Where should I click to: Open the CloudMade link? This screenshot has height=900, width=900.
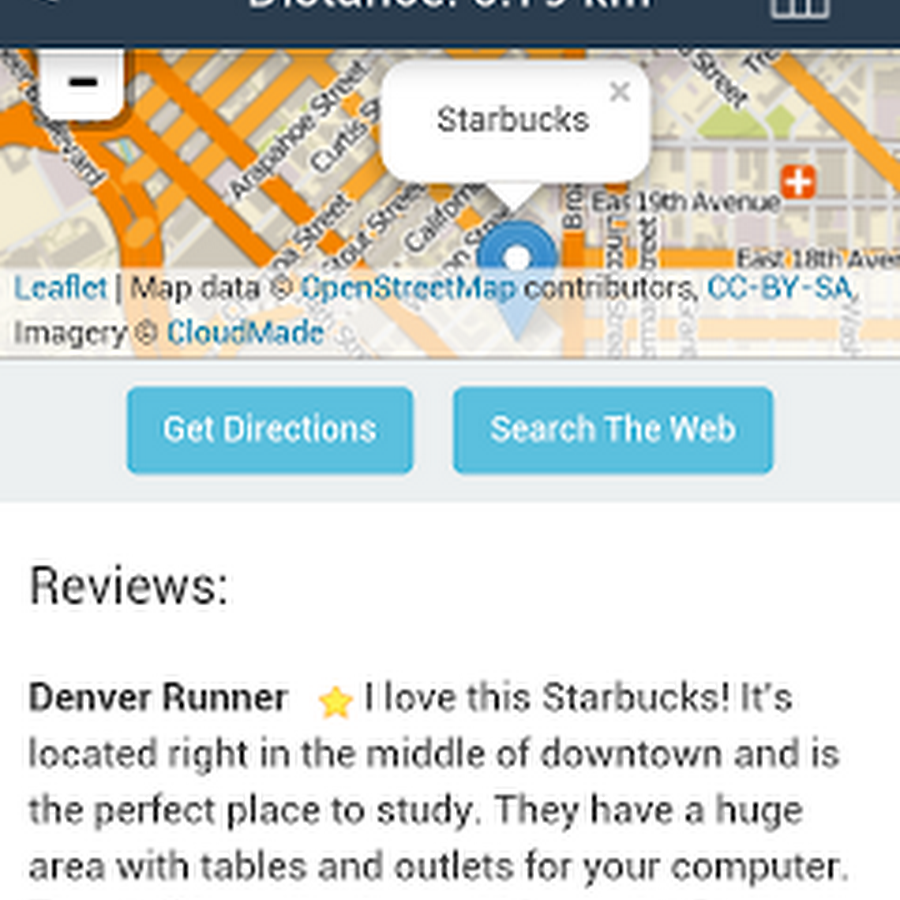point(245,333)
